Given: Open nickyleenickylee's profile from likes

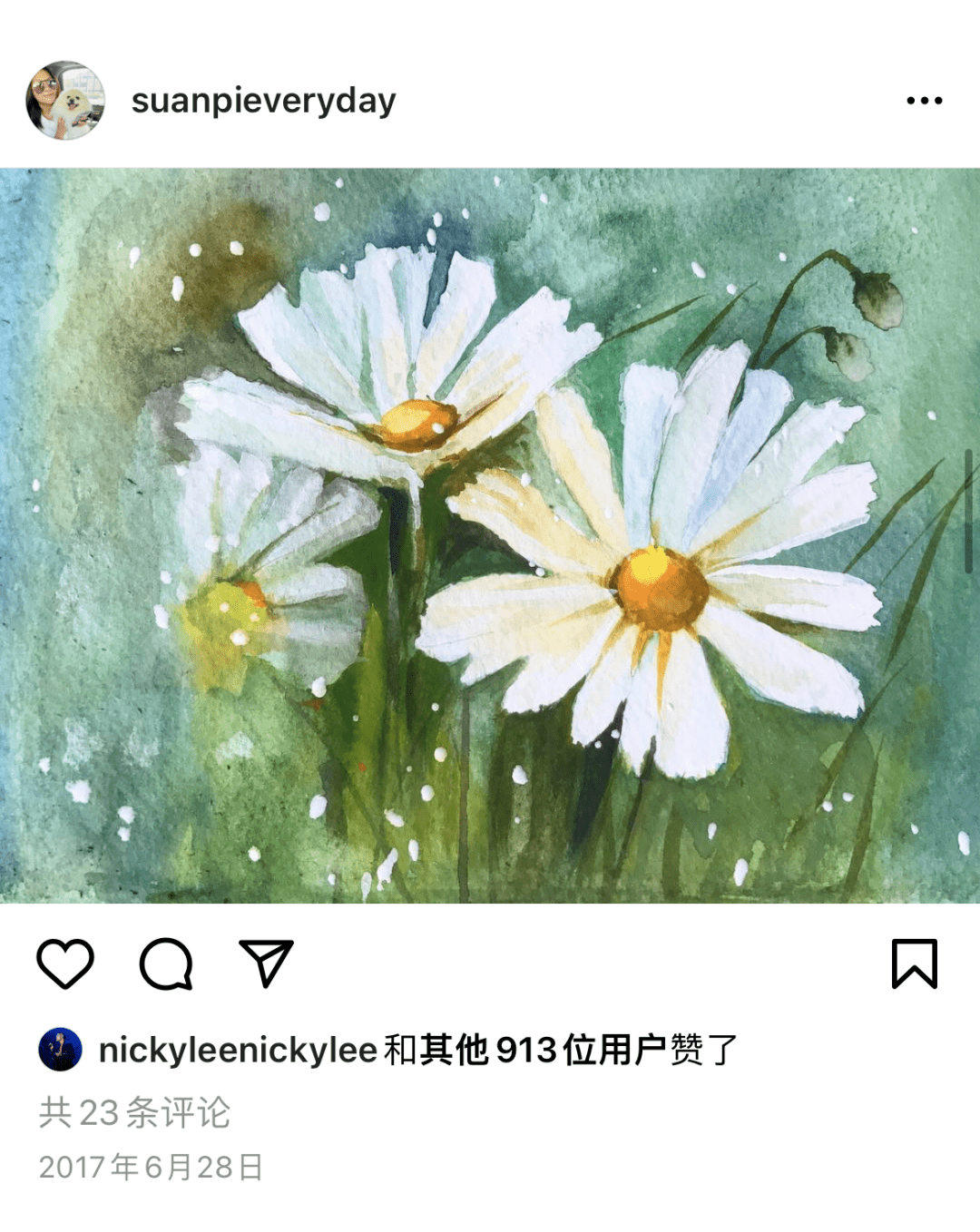Looking at the screenshot, I should (x=238, y=1050).
